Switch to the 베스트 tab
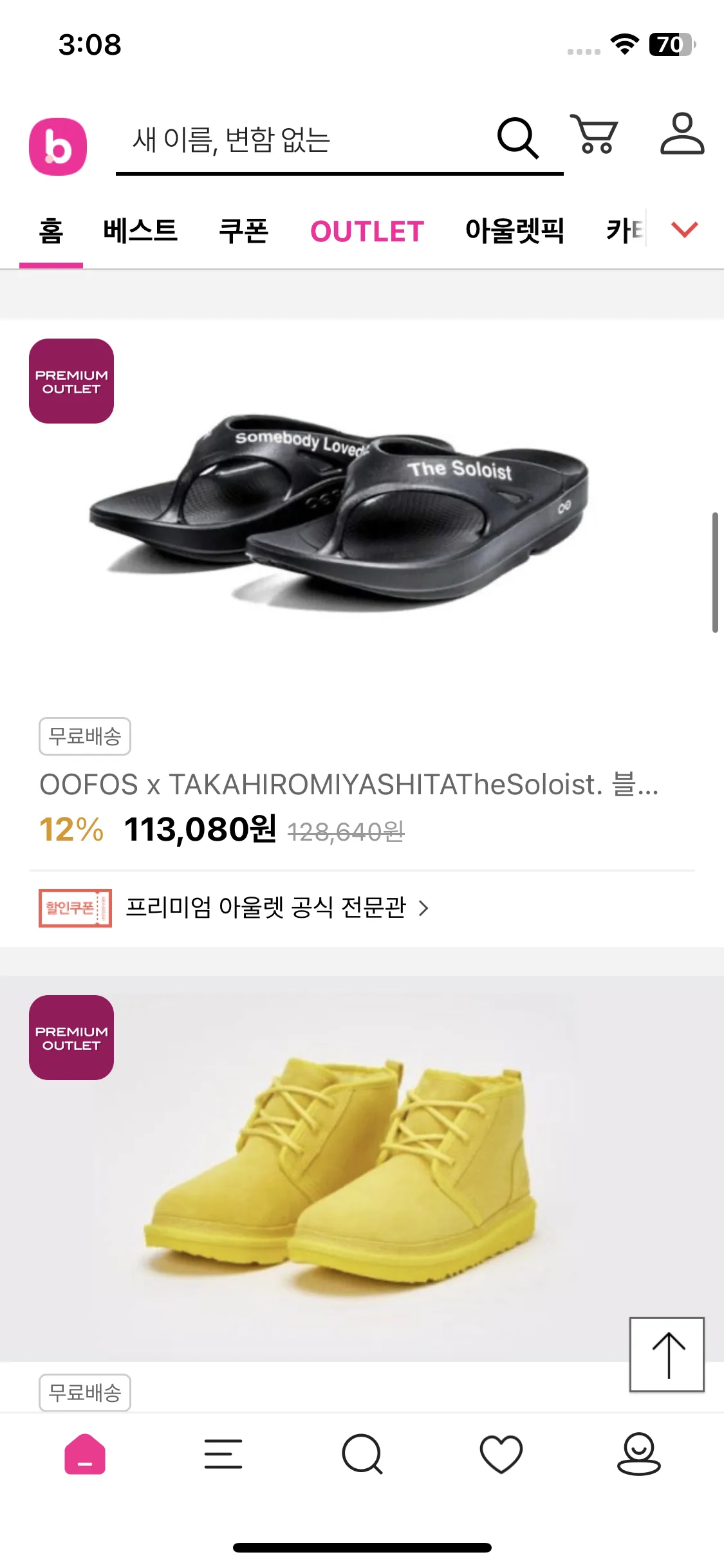 tap(140, 231)
